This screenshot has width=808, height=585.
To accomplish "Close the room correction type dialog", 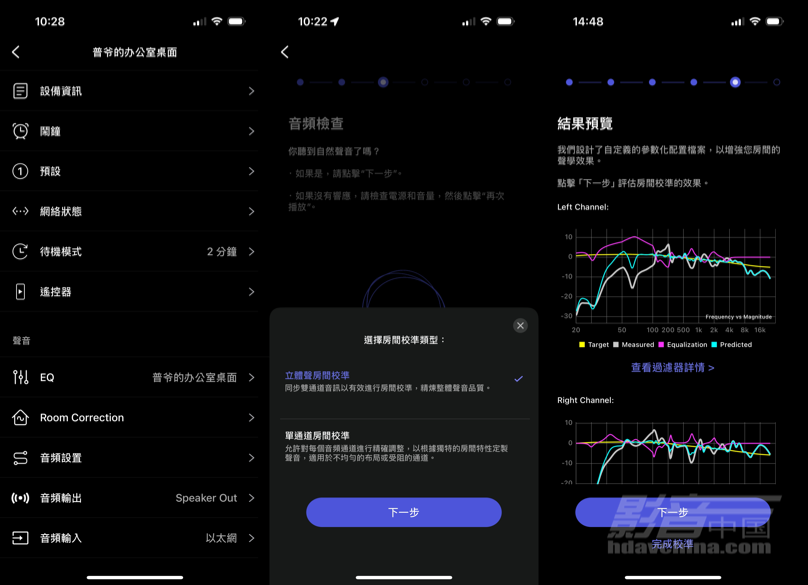I will point(520,325).
